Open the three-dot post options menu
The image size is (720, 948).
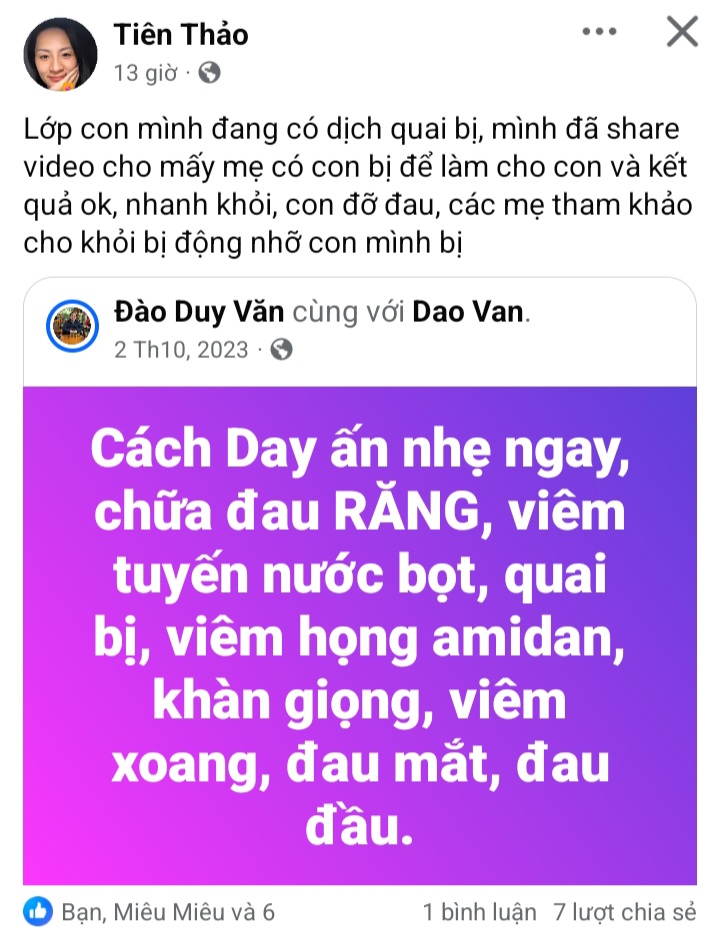[599, 33]
